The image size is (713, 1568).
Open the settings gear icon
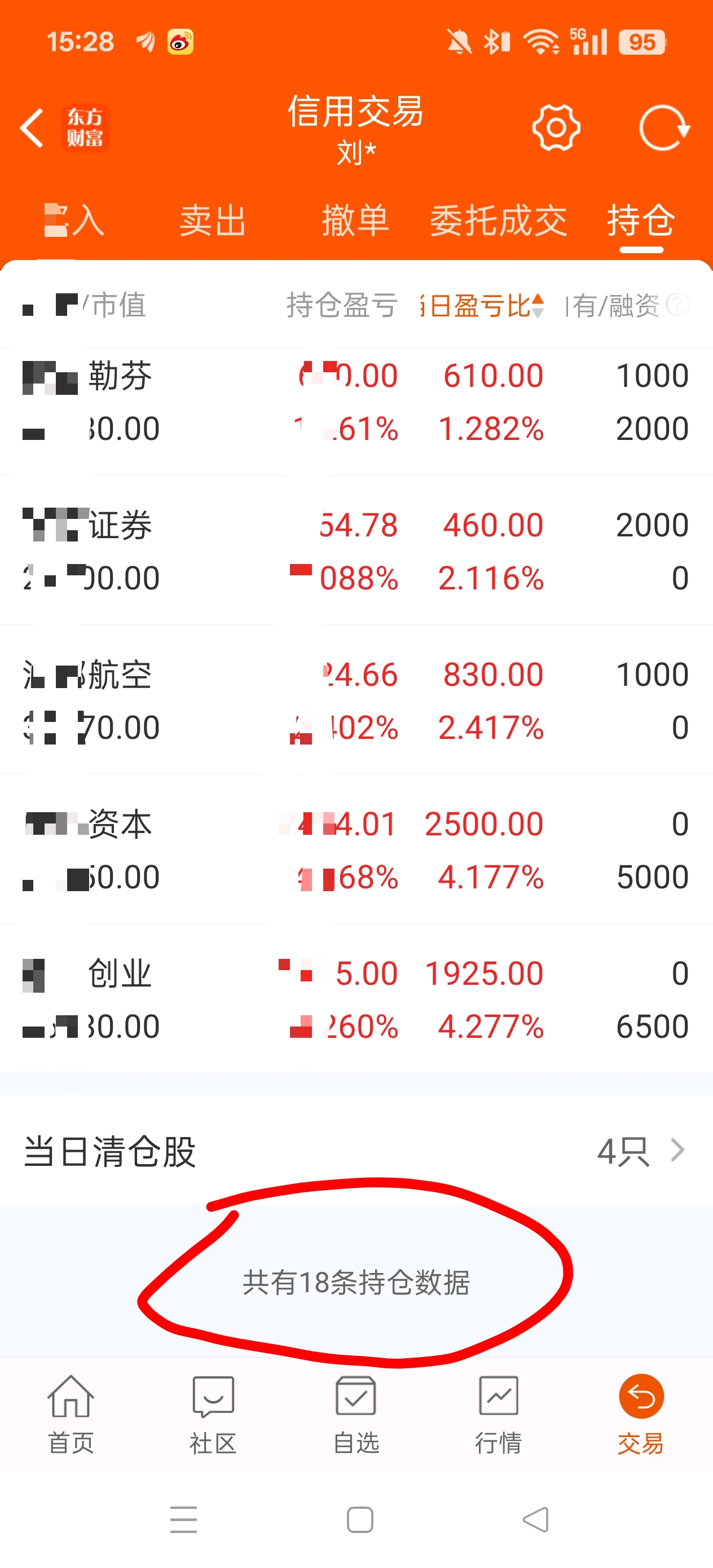[555, 127]
